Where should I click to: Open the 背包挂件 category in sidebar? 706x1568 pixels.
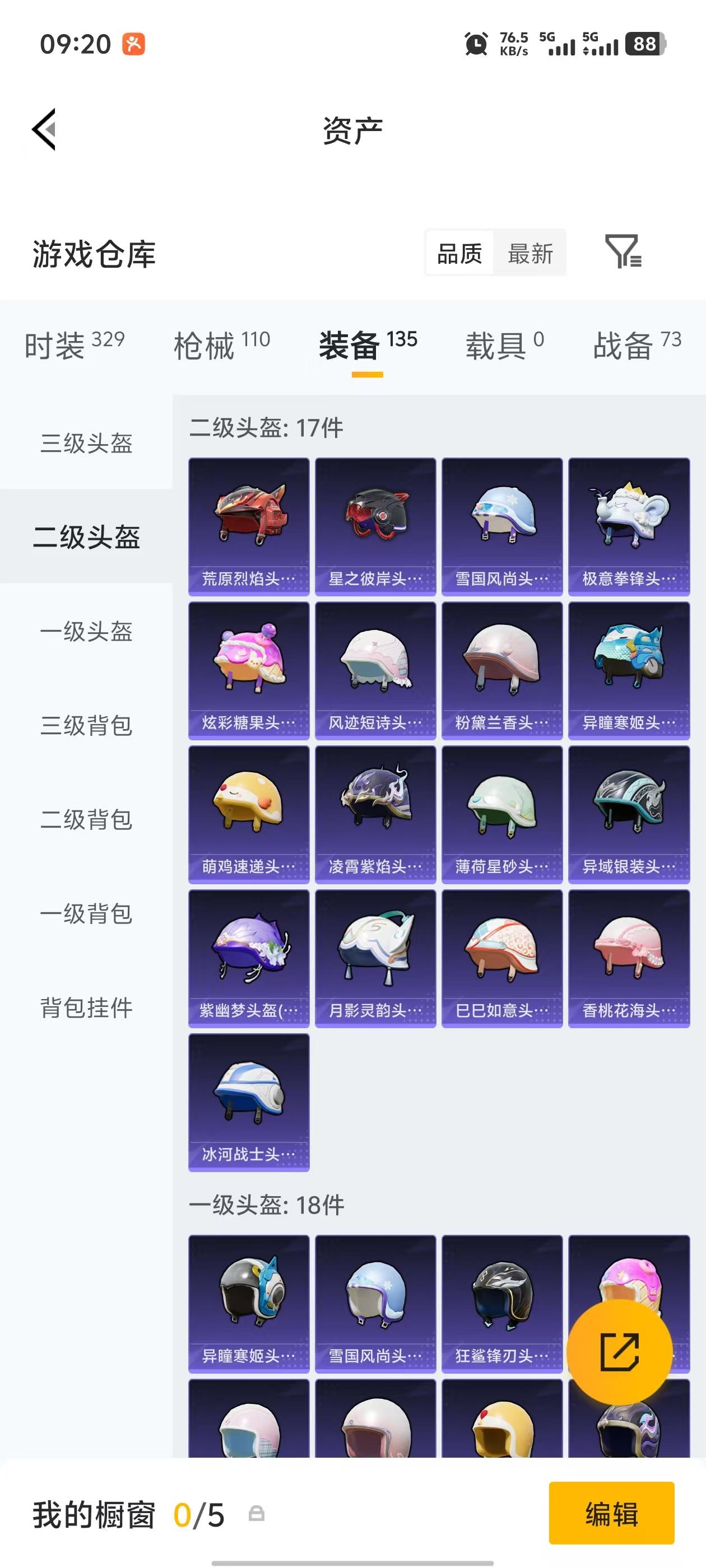pos(86,1007)
